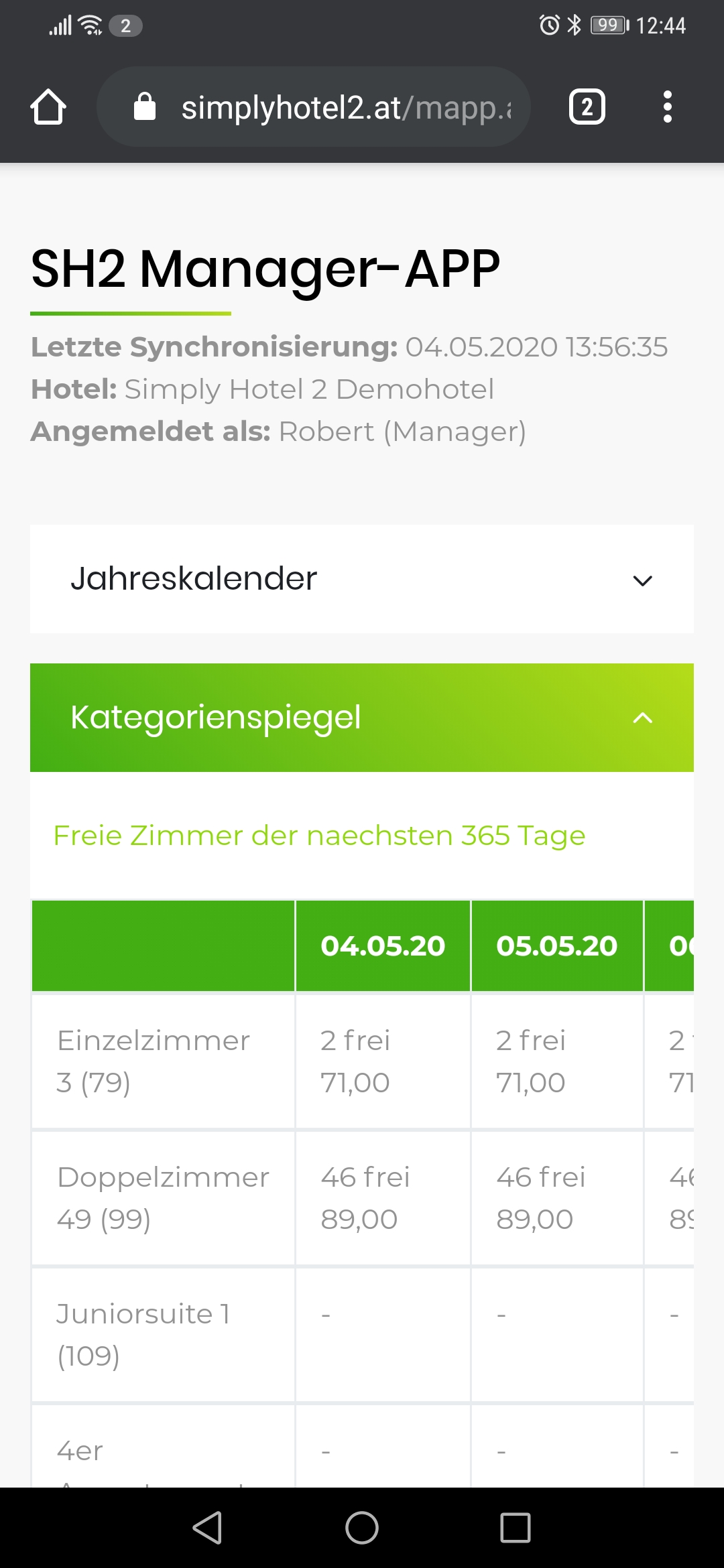The image size is (724, 1568).
Task: Open the browser overflow menu
Action: coord(667,107)
